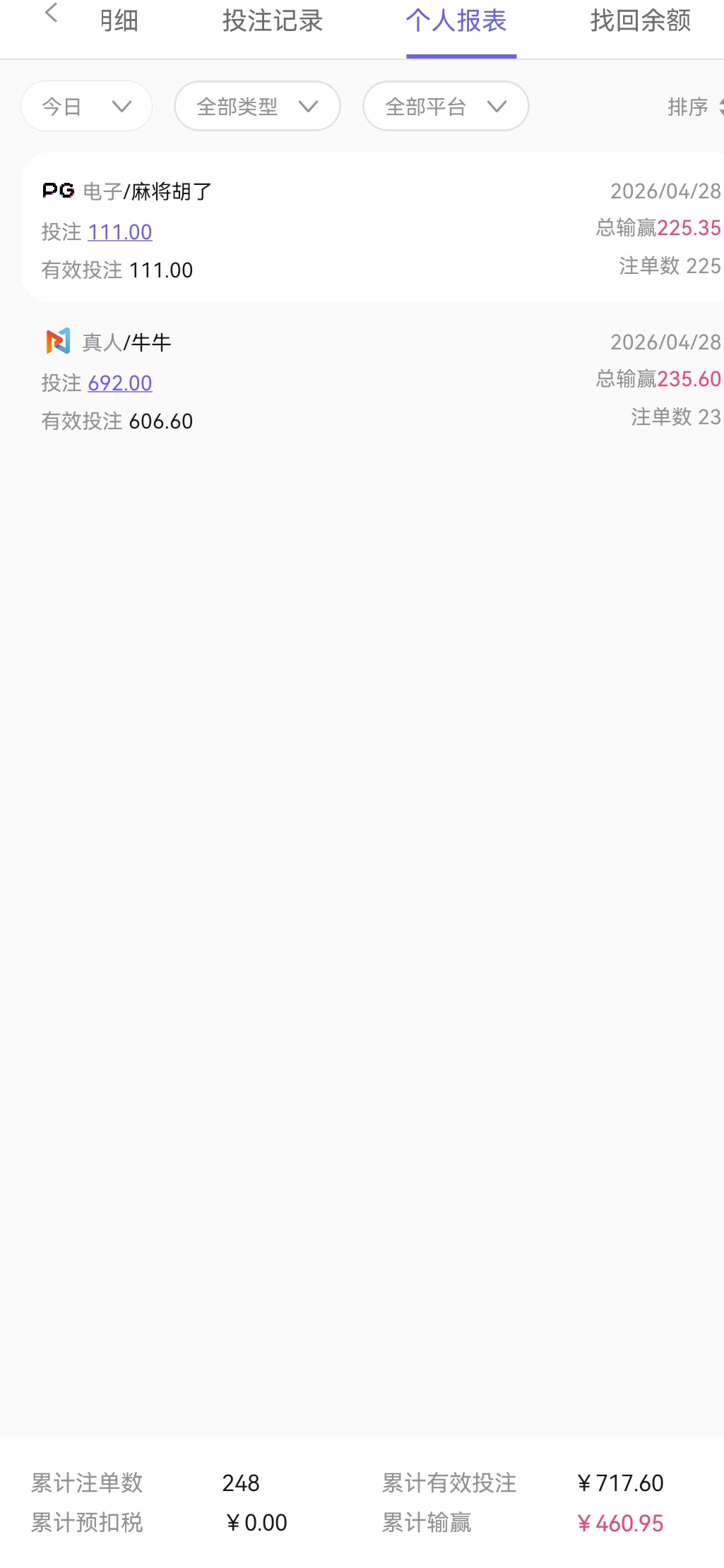
Task: Open the 找回余额 tab
Action: 640,21
